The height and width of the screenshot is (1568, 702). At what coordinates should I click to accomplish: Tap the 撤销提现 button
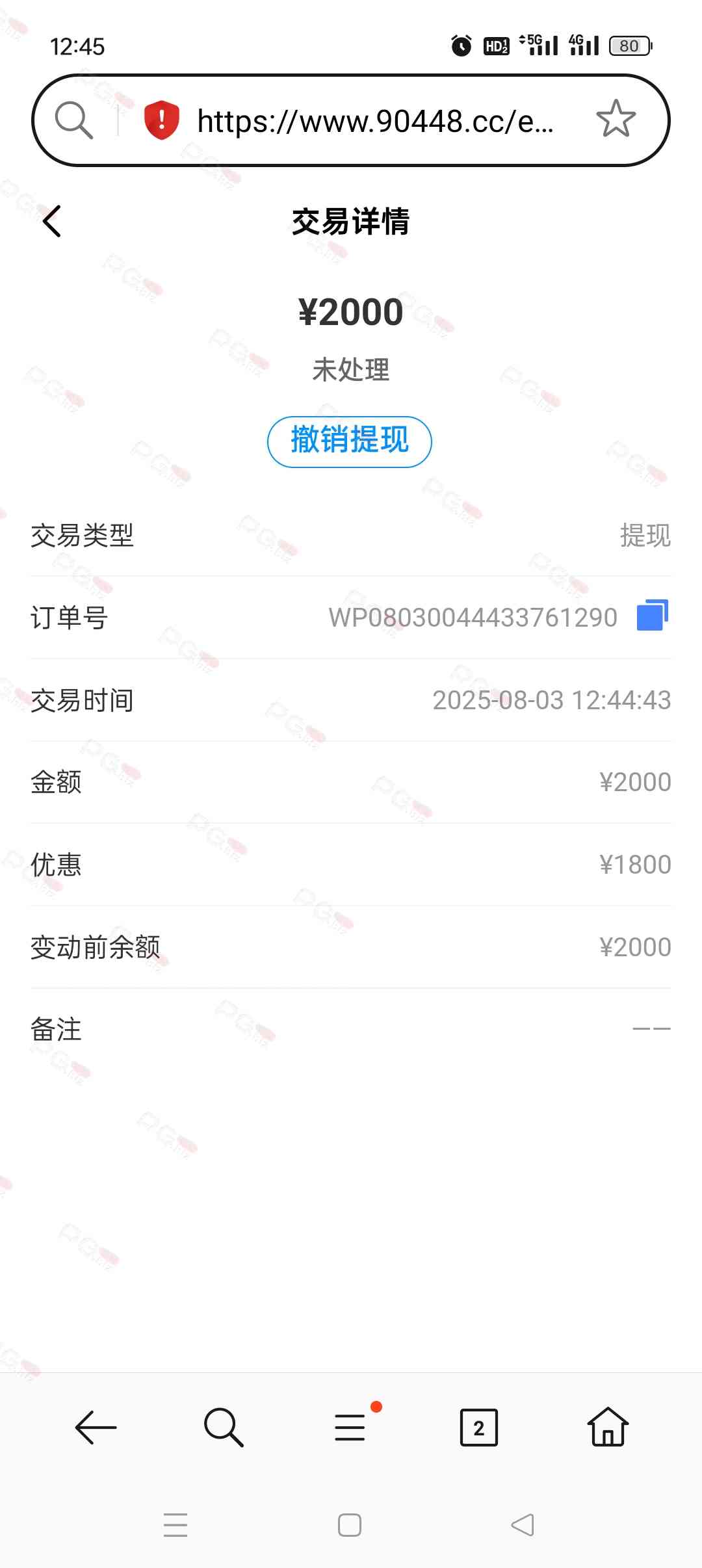350,441
